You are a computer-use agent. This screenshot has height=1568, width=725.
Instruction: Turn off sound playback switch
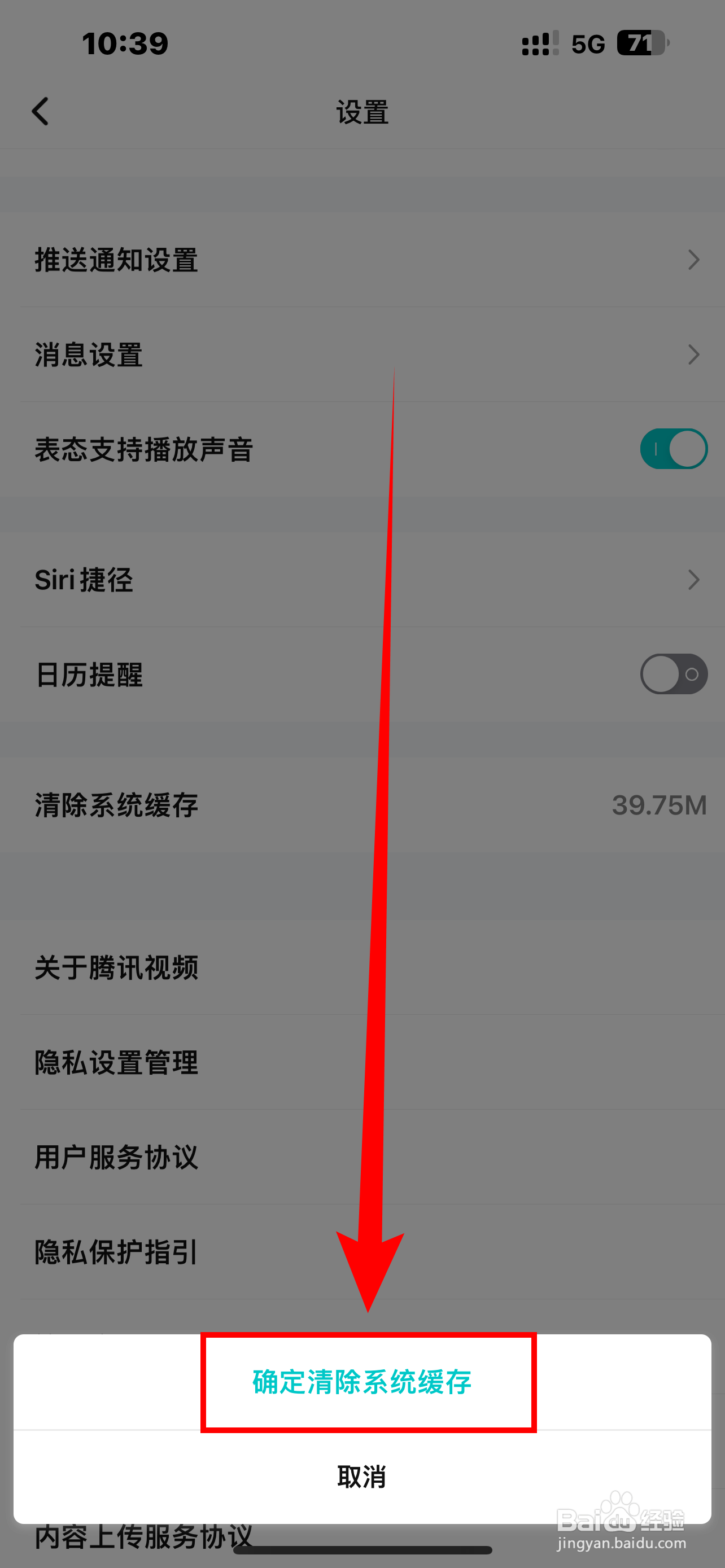[673, 449]
